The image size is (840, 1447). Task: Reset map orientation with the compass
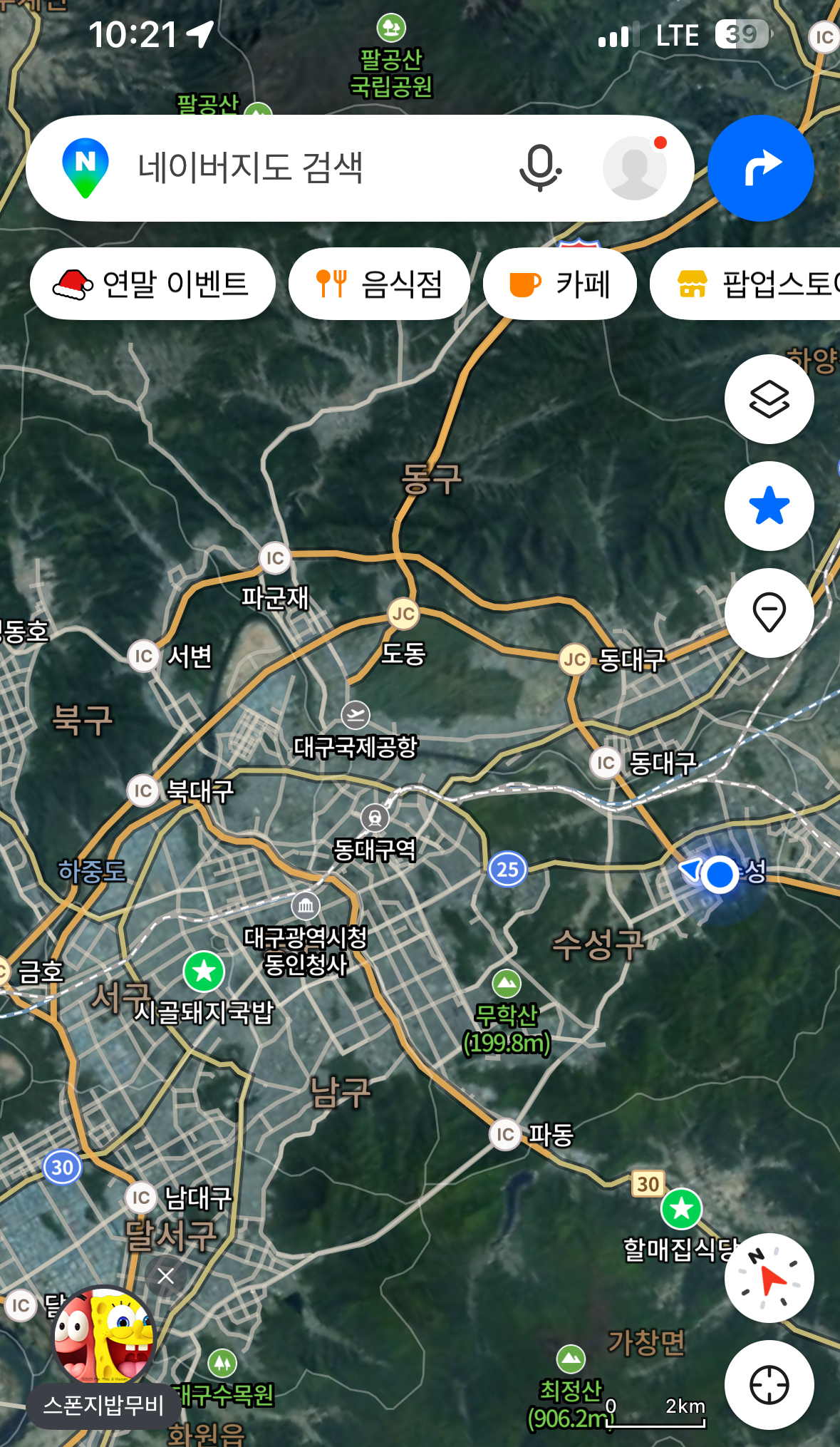coord(769,1278)
